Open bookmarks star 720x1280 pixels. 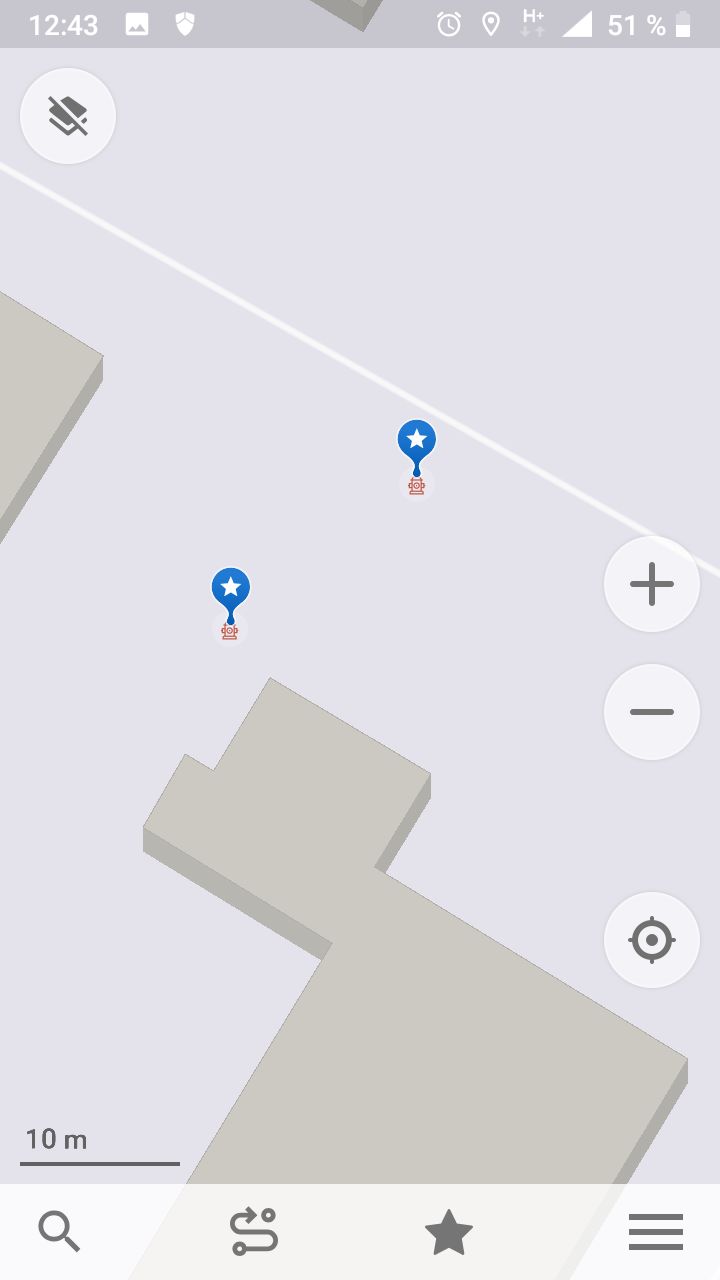(x=449, y=1232)
